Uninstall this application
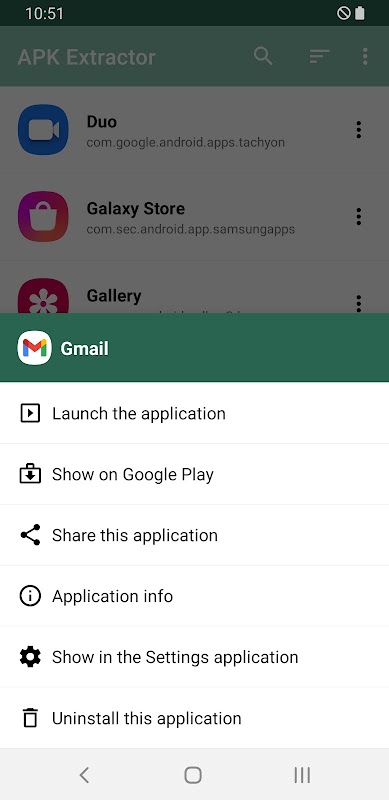 pyautogui.click(x=194, y=718)
